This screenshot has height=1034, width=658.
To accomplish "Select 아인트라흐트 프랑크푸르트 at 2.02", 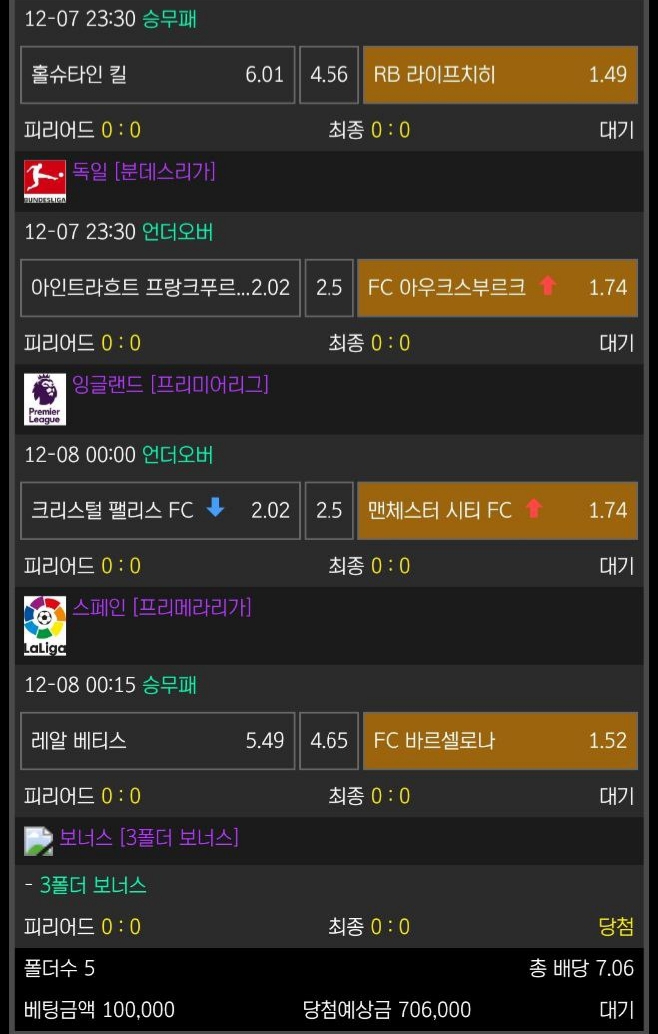I will [160, 288].
